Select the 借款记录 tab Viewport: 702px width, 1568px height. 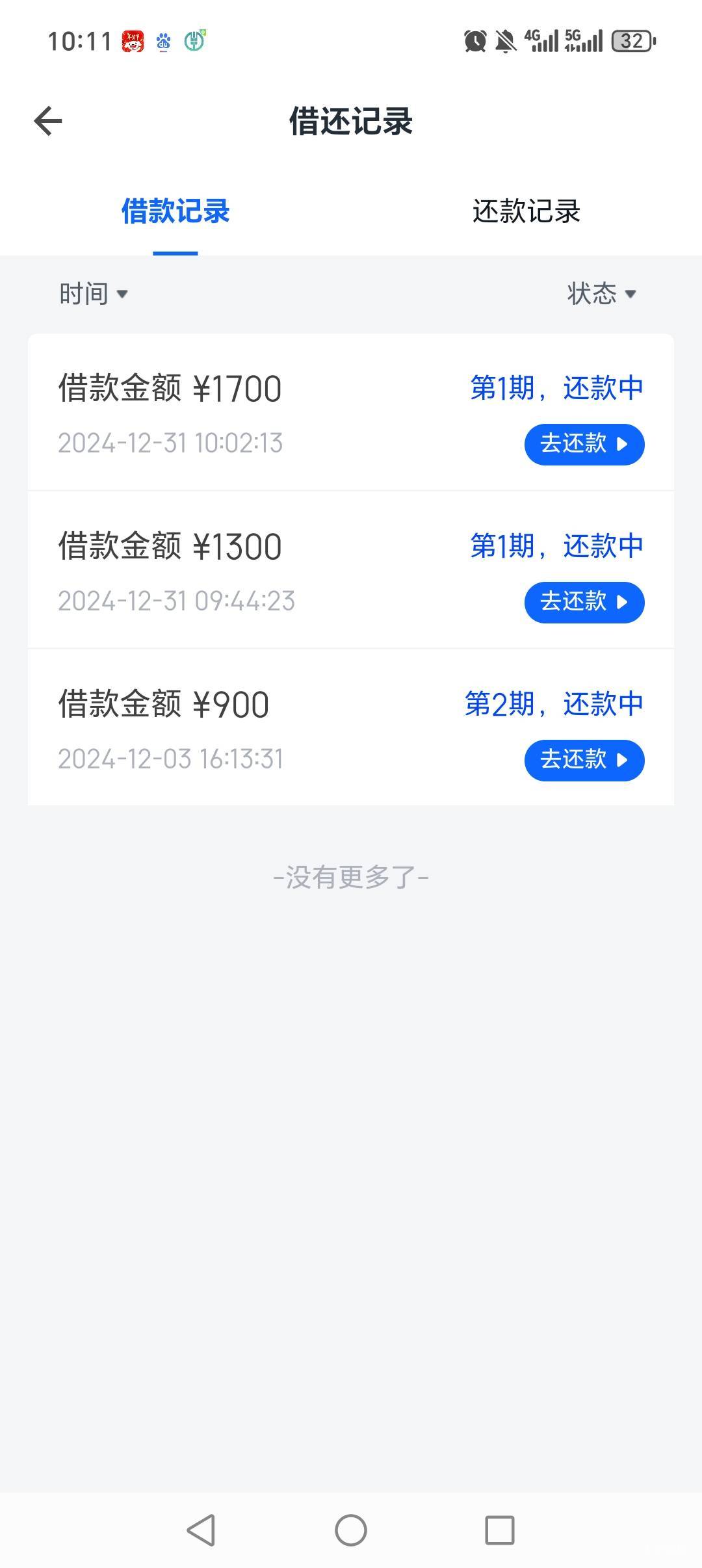click(175, 212)
